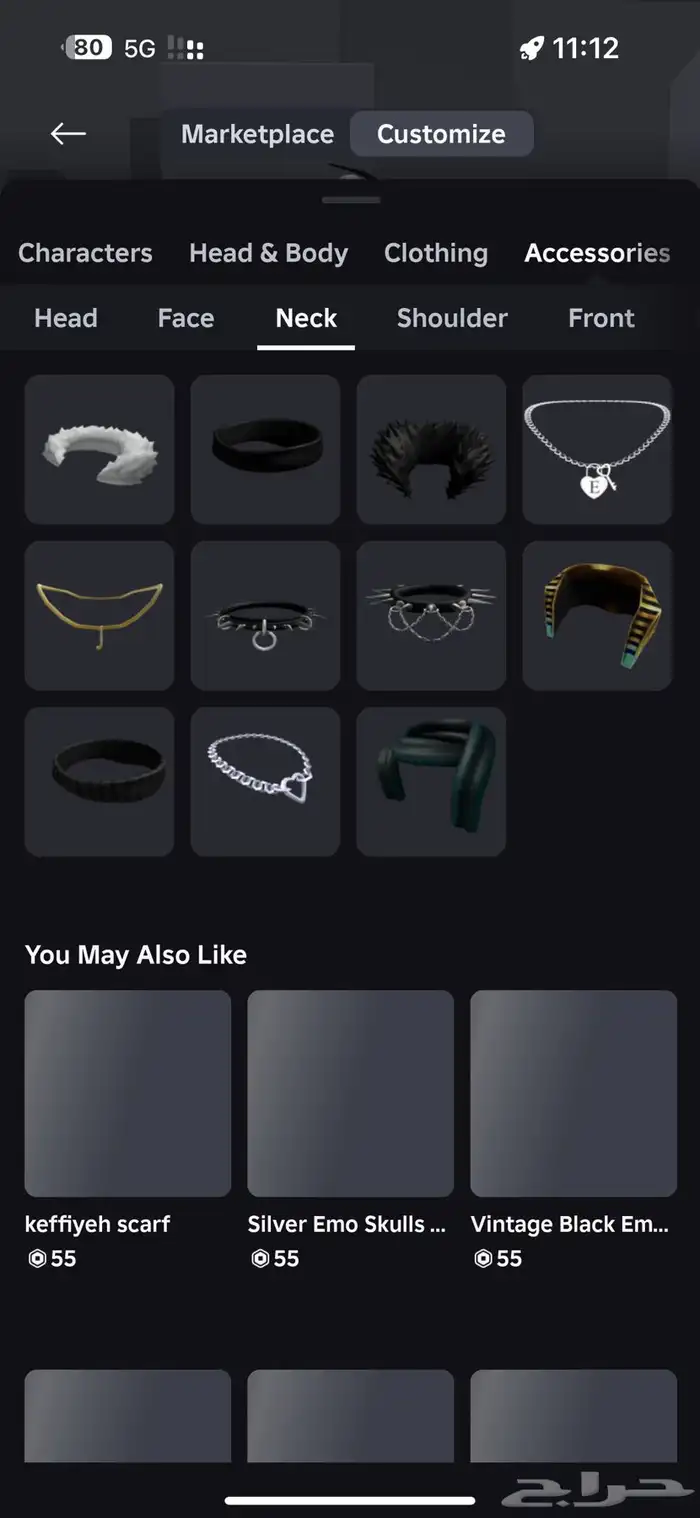This screenshot has width=700, height=1518.
Task: Switch to Shoulder accessories
Action: pos(452,318)
